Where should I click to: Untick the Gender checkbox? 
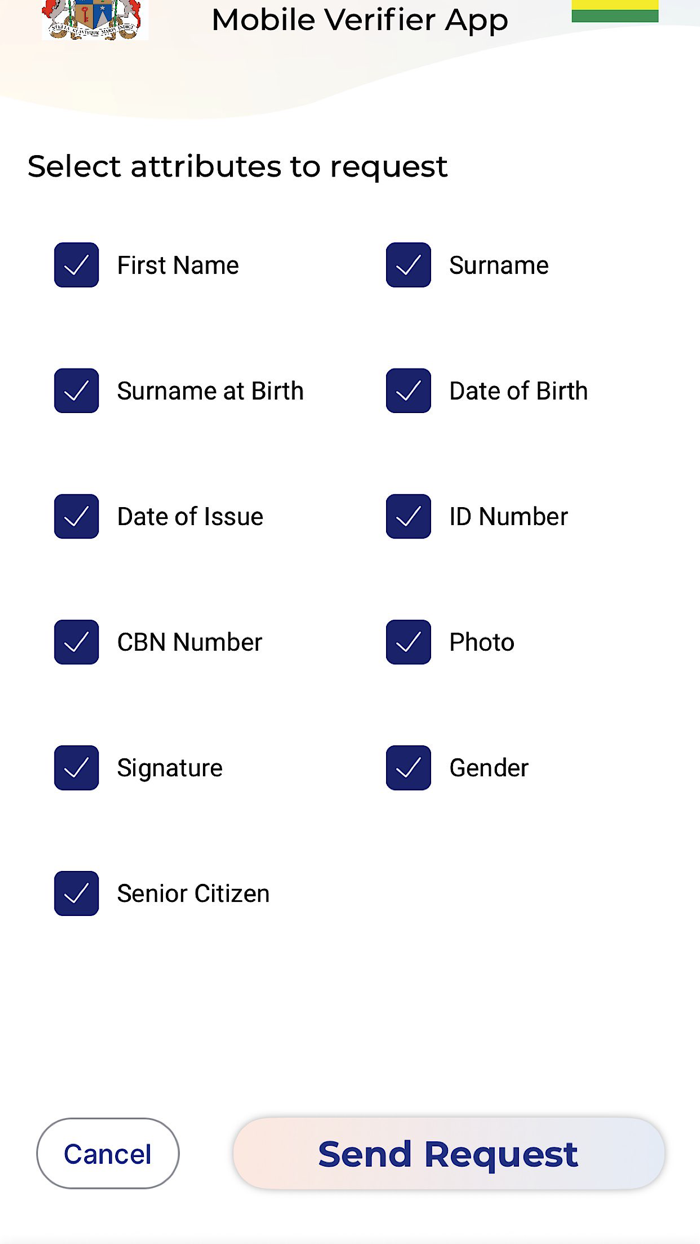tap(408, 768)
